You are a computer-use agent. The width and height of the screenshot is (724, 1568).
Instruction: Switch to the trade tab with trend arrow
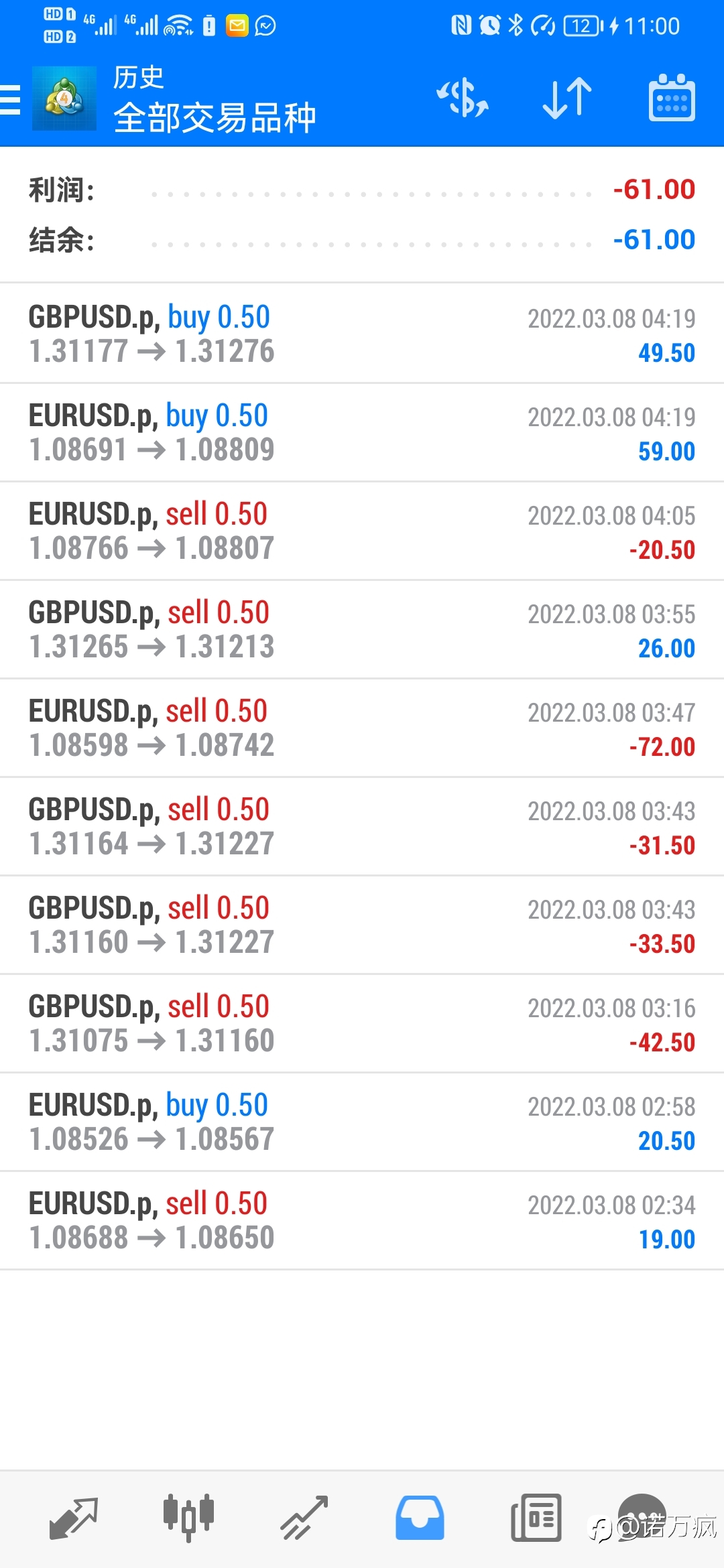[304, 1518]
